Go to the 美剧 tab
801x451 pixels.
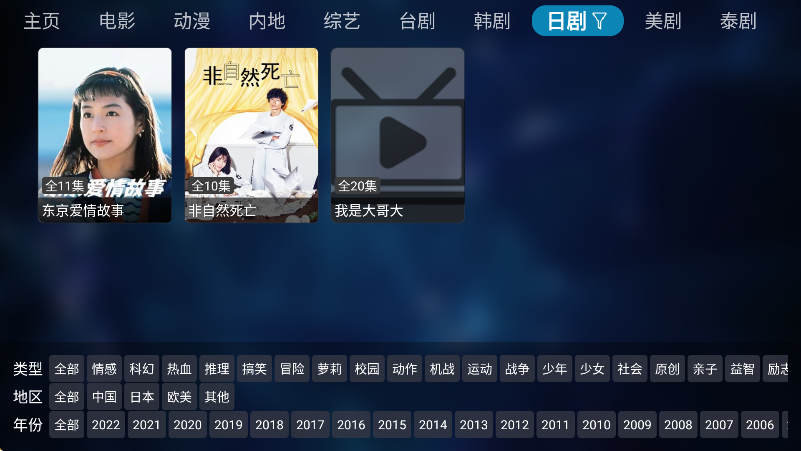663,21
